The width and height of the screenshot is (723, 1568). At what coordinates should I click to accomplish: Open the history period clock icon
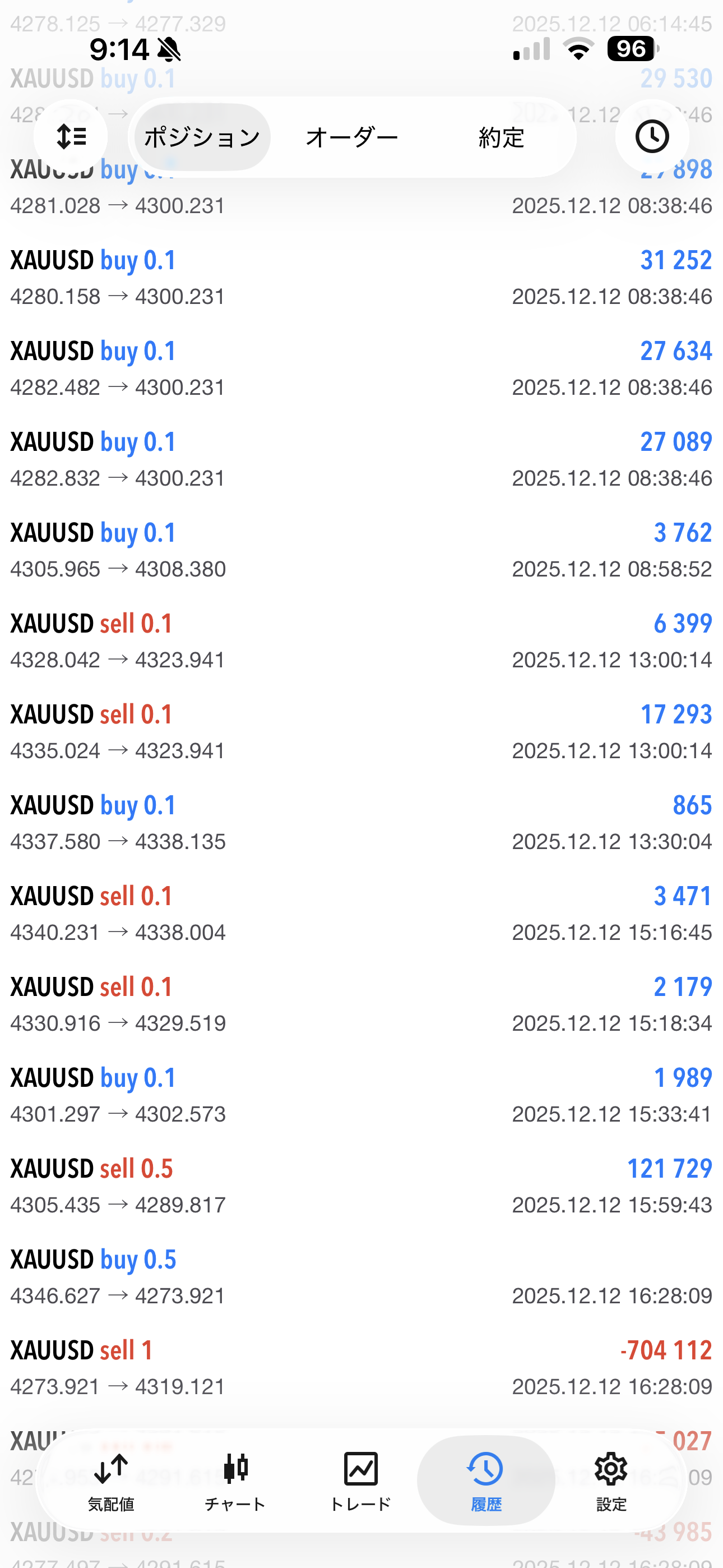652,137
